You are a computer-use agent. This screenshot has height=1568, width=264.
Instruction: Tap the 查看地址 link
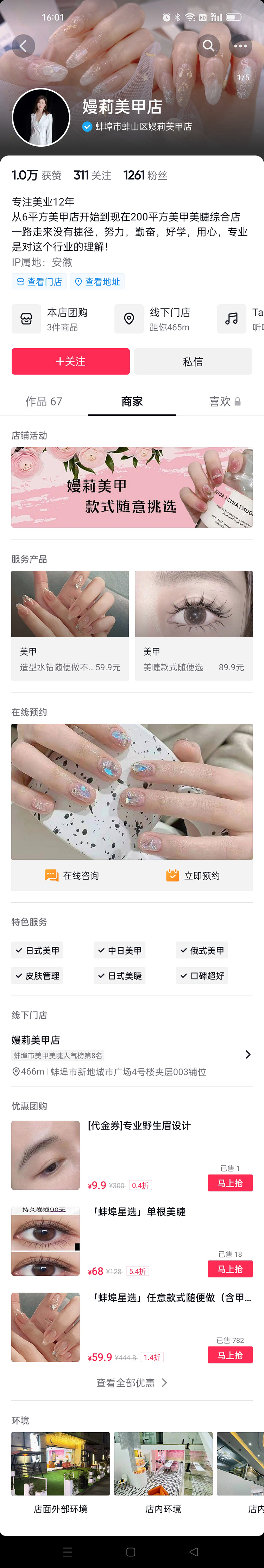[97, 282]
